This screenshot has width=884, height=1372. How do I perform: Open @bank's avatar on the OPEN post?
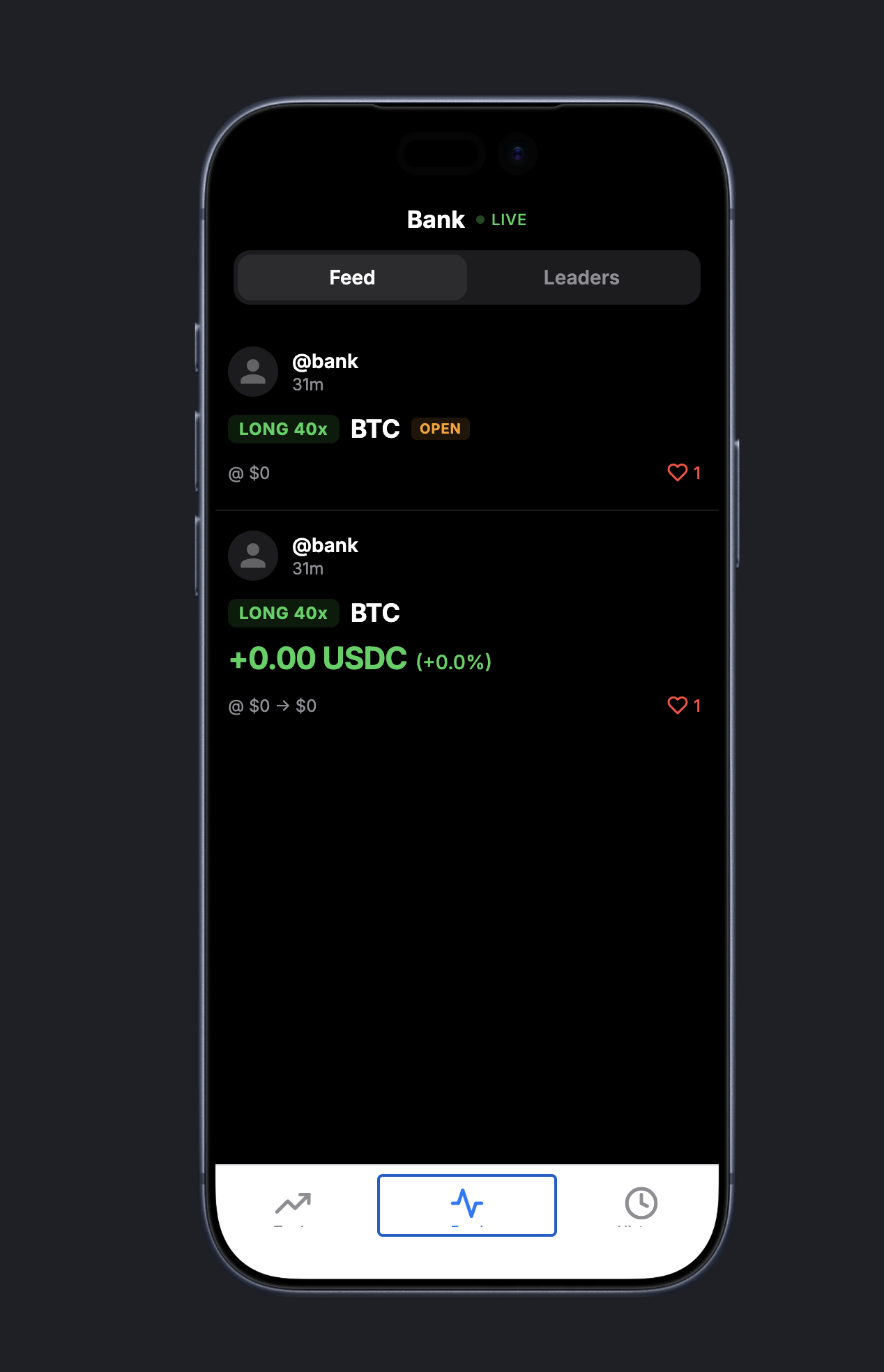[253, 372]
